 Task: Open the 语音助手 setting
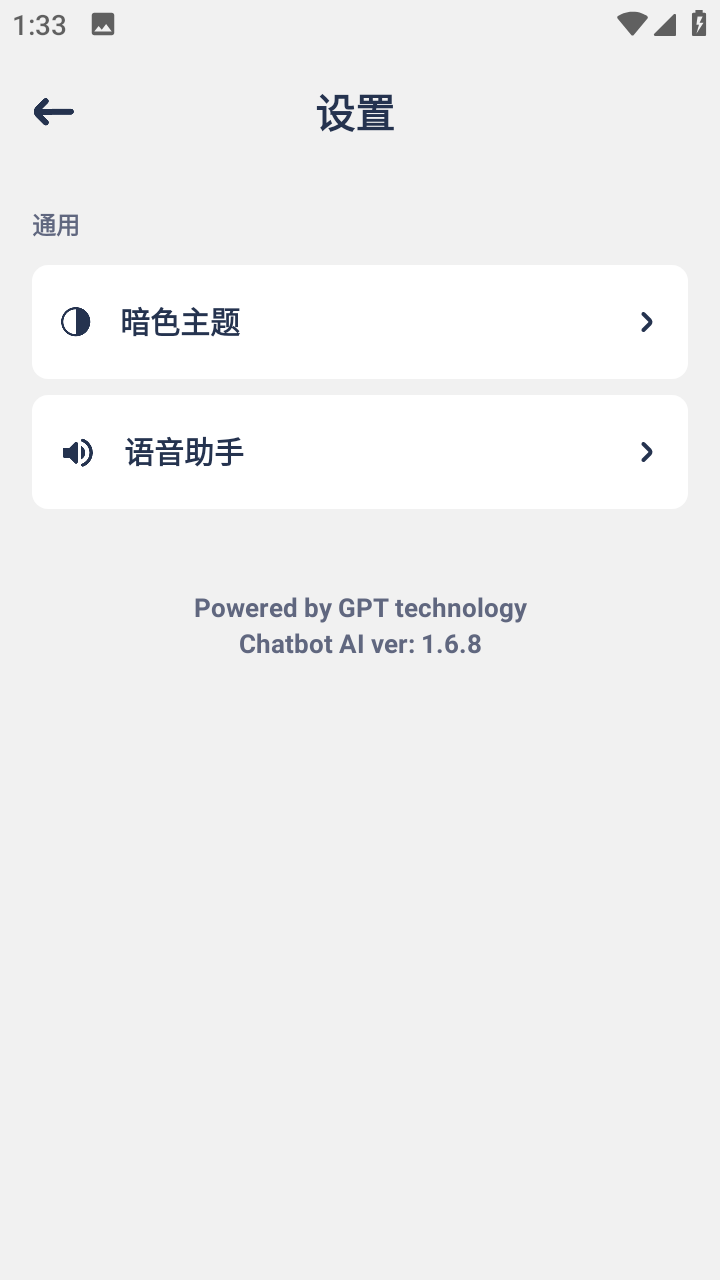point(360,452)
